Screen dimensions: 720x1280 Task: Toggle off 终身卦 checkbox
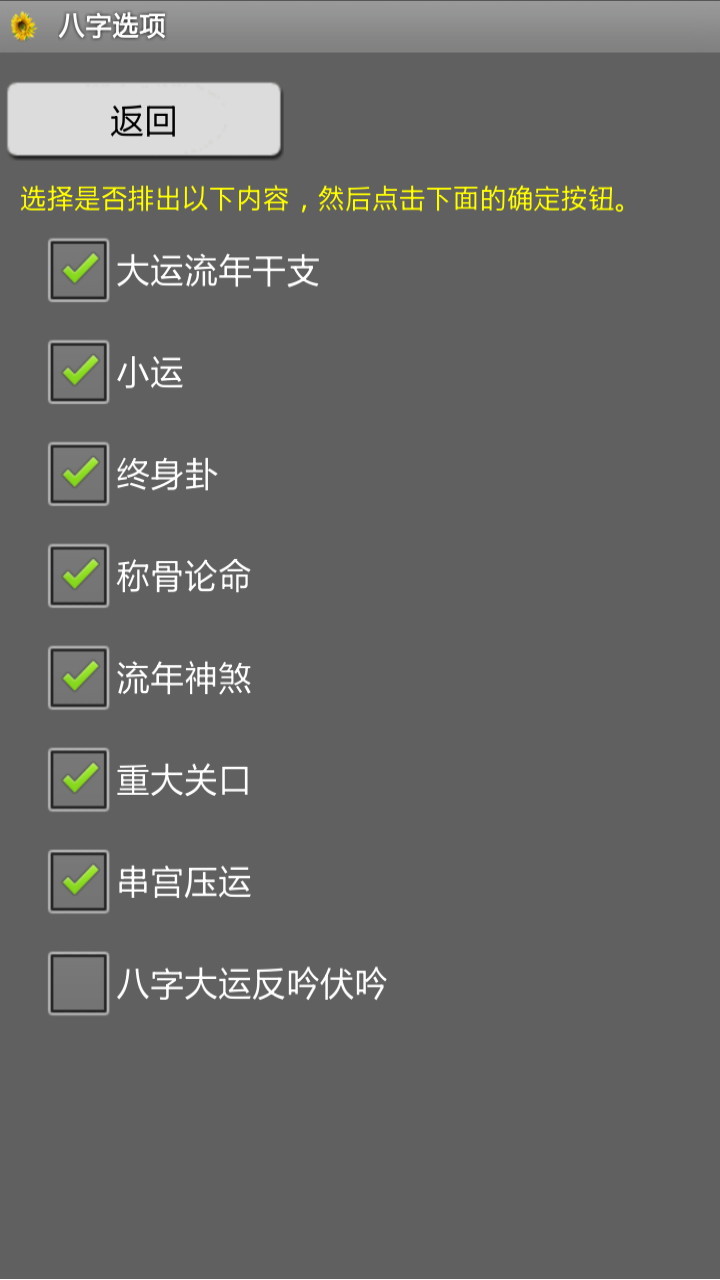(79, 474)
